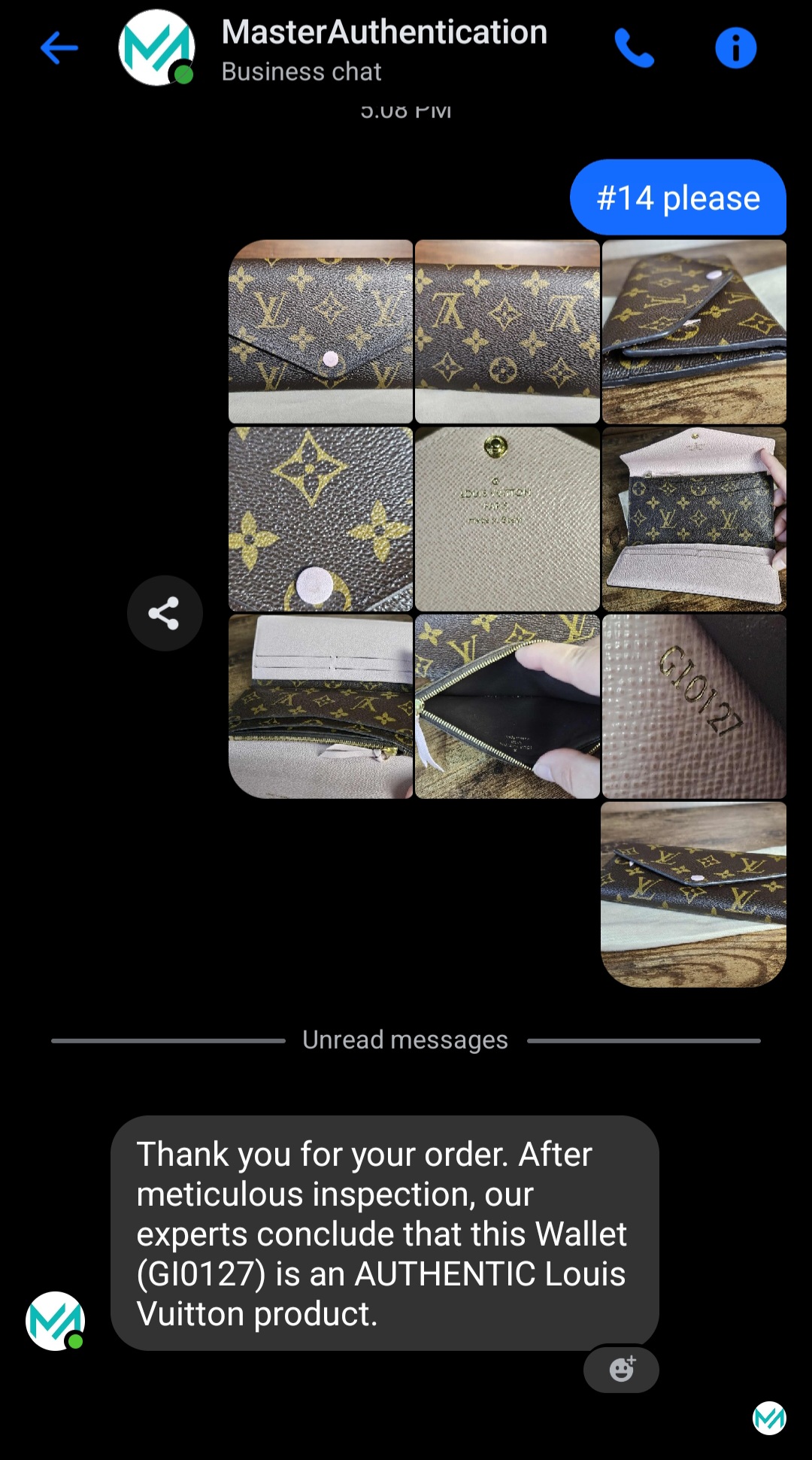Open the card slots interior photo
Image resolution: width=812 pixels, height=1460 pixels.
321,706
